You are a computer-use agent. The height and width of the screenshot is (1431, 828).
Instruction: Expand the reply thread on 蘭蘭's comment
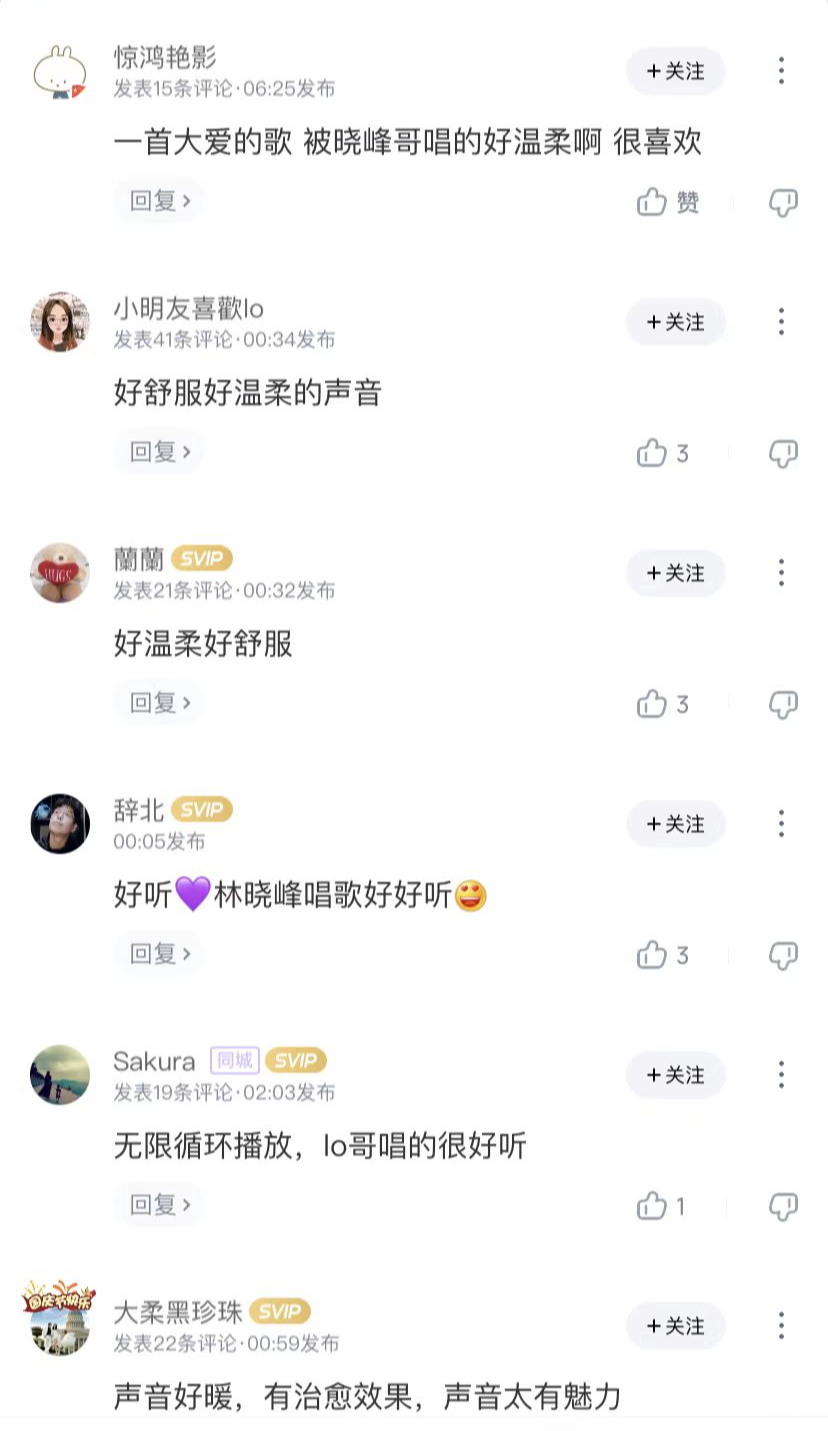point(158,702)
